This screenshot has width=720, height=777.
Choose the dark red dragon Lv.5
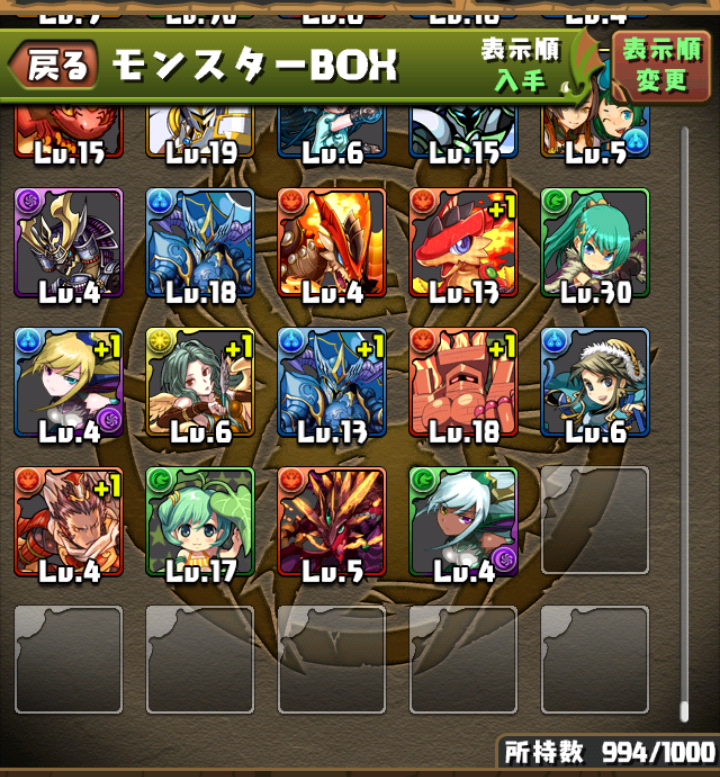pos(331,521)
